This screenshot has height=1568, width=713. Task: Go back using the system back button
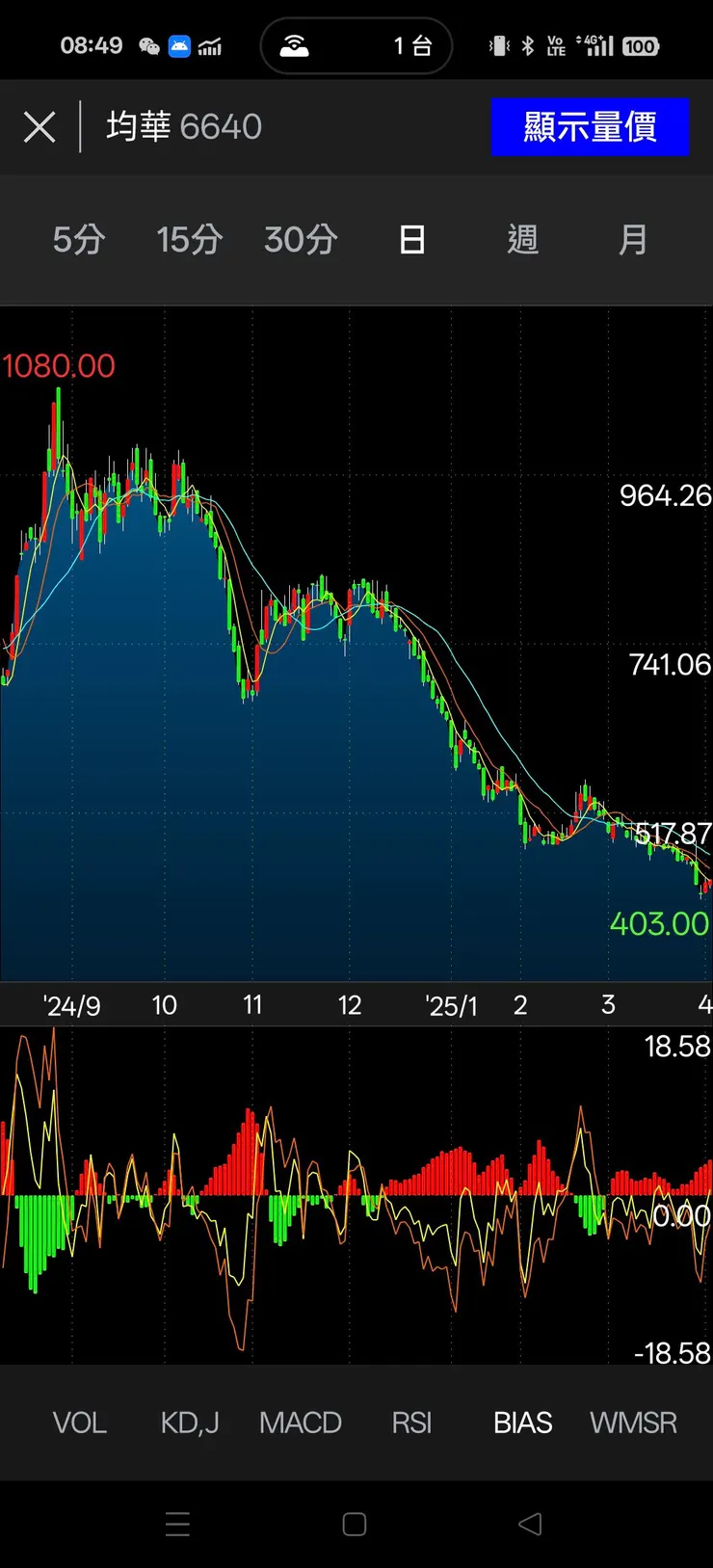pos(530,1524)
